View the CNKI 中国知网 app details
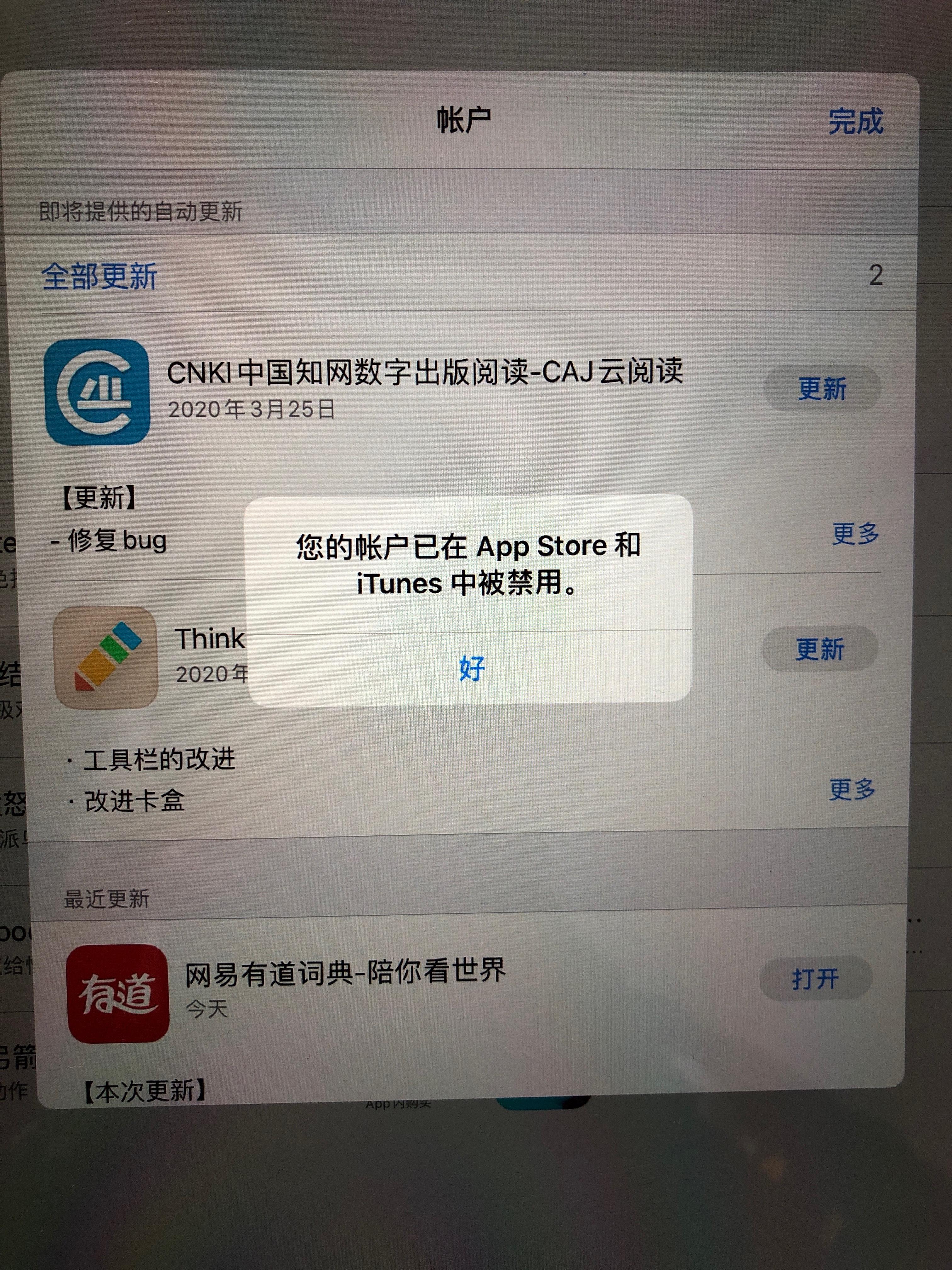The image size is (952, 1270). tap(424, 372)
